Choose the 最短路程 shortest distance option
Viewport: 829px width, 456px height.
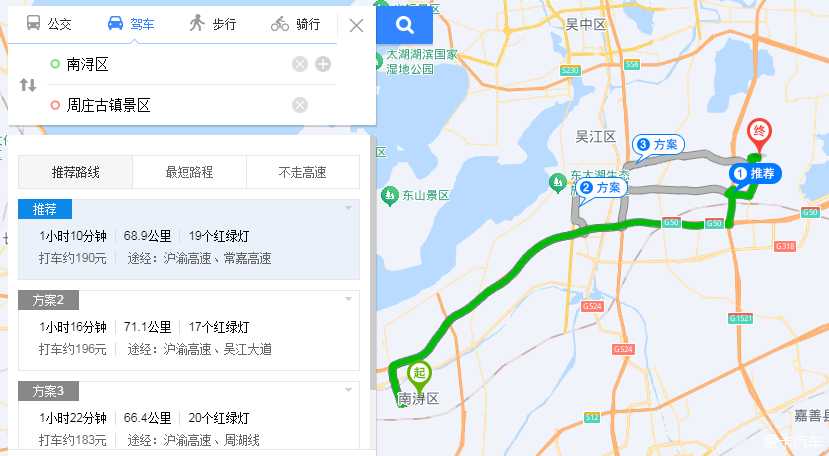click(x=189, y=172)
